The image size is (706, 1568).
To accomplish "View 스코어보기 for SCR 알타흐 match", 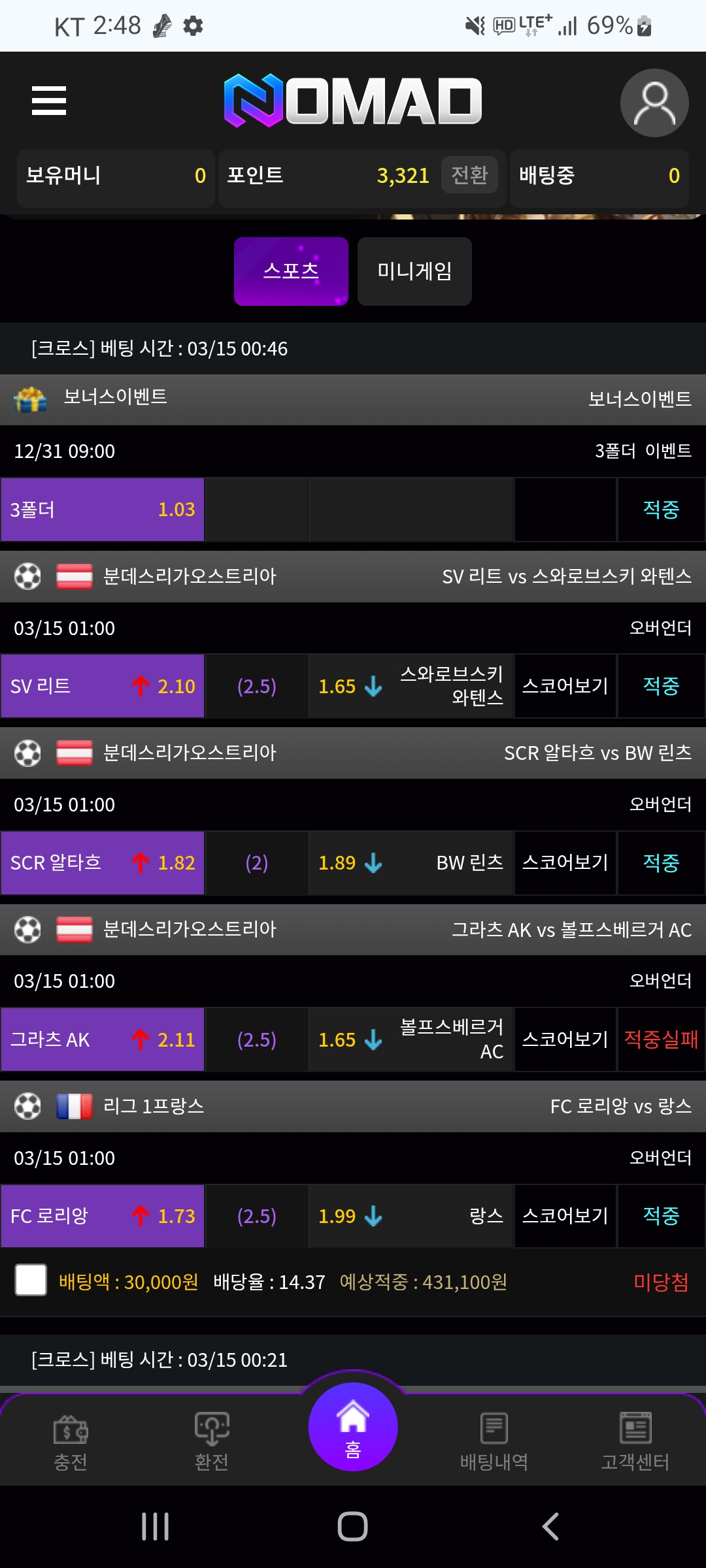I will 565,862.
